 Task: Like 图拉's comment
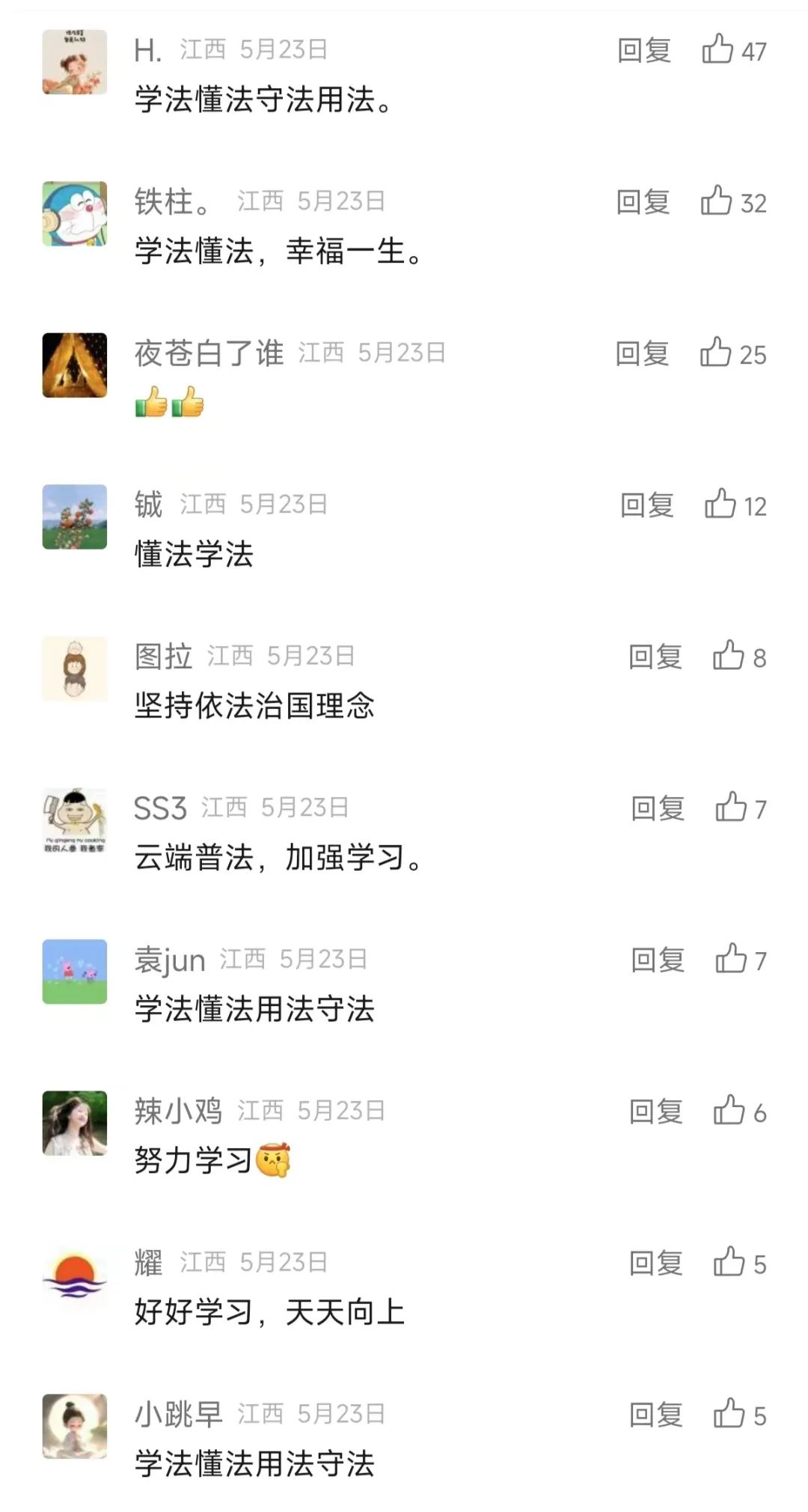click(729, 656)
